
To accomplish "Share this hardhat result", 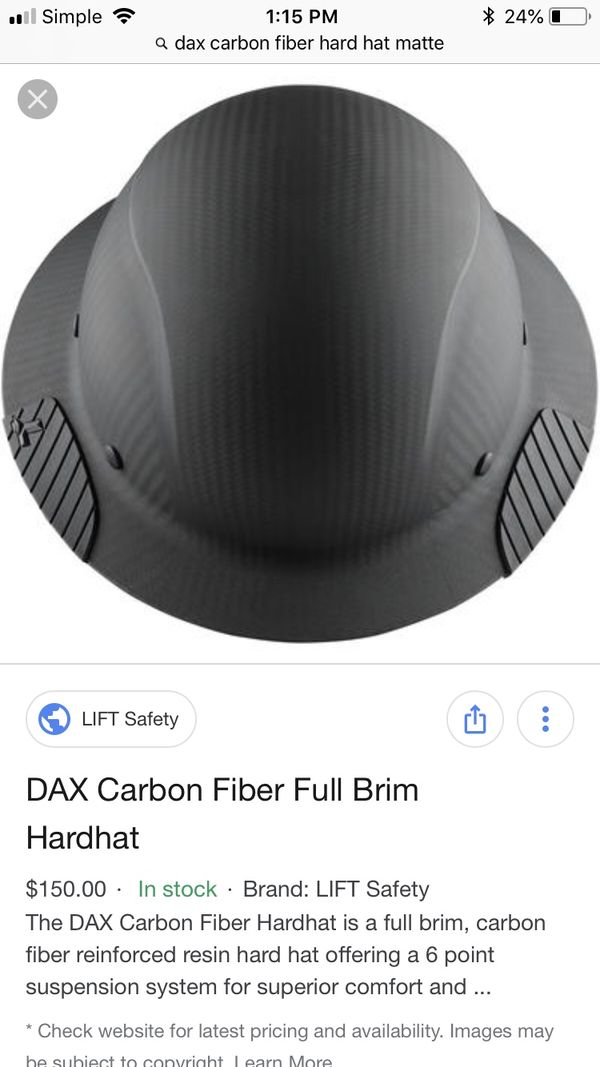I will pos(475,719).
